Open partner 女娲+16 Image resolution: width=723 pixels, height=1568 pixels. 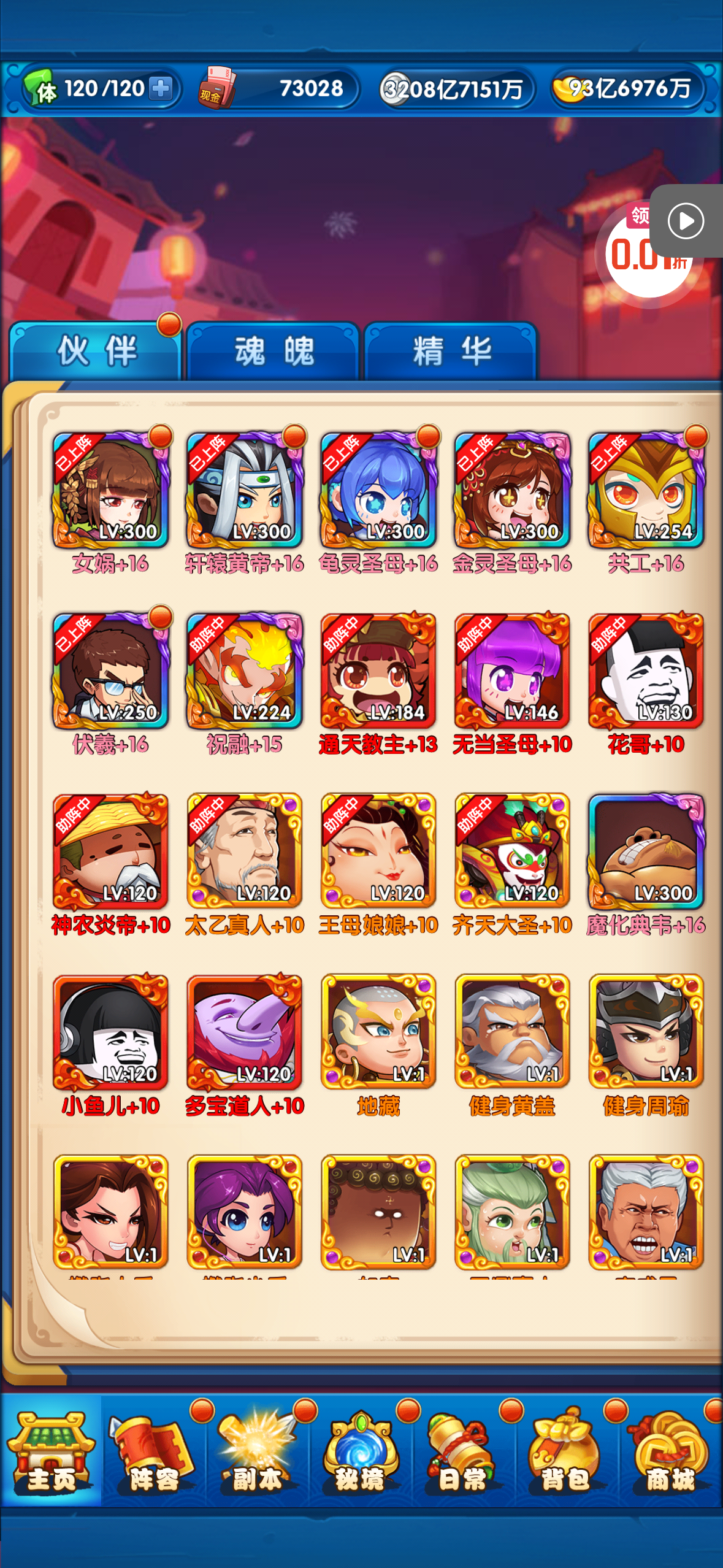point(110,491)
